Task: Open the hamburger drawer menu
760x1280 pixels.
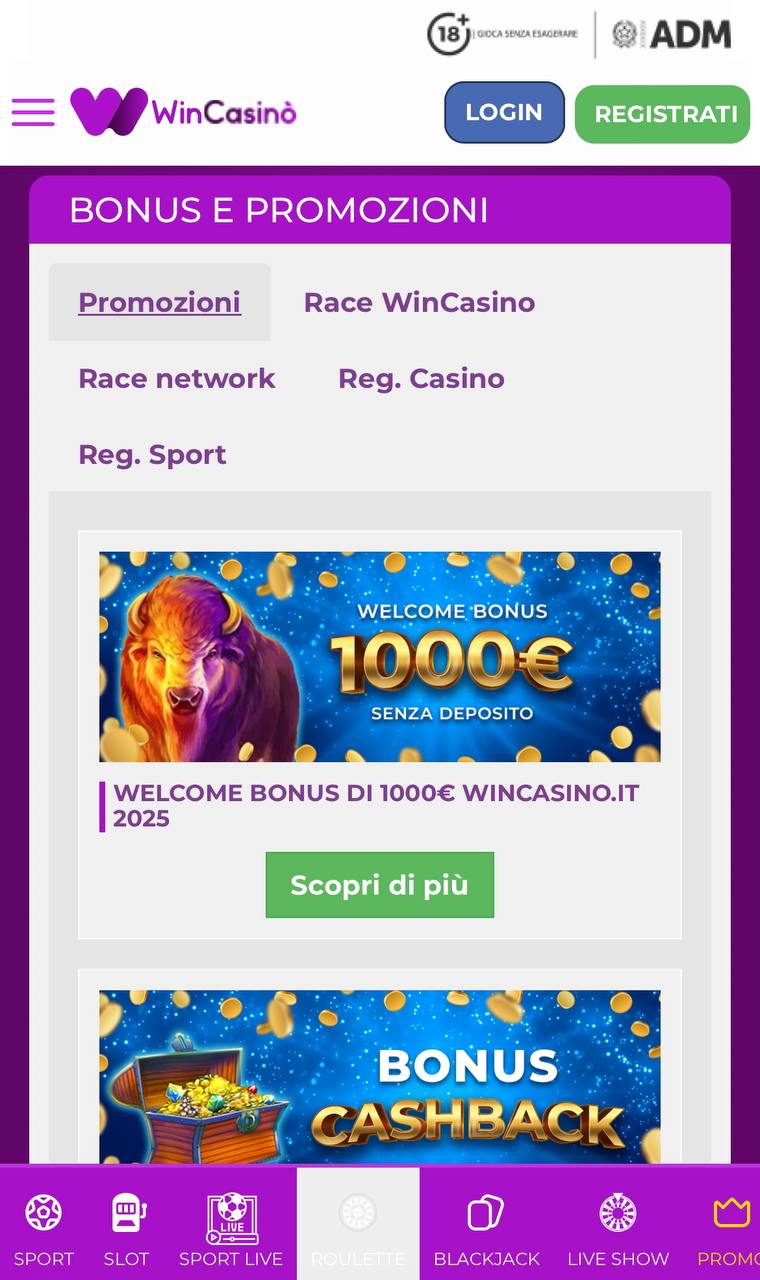Action: pyautogui.click(x=33, y=112)
